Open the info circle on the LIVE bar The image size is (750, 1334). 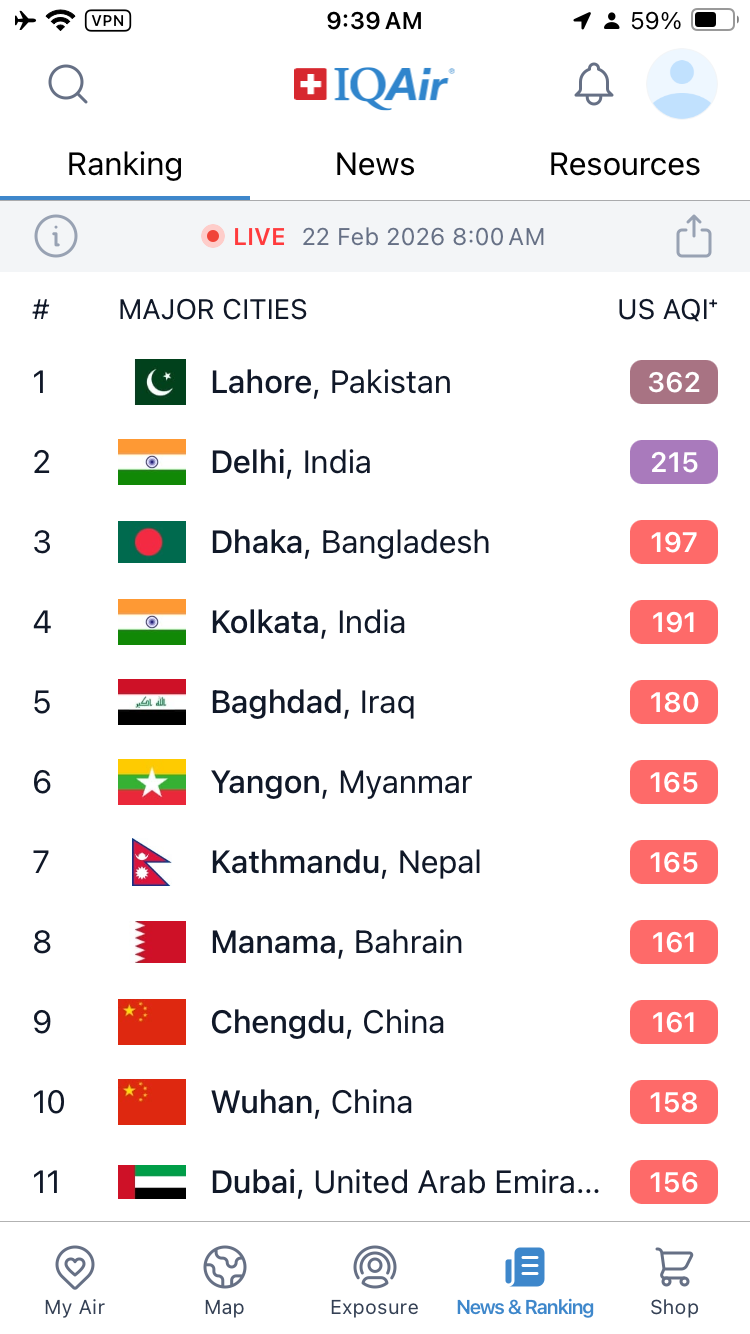pyautogui.click(x=55, y=236)
